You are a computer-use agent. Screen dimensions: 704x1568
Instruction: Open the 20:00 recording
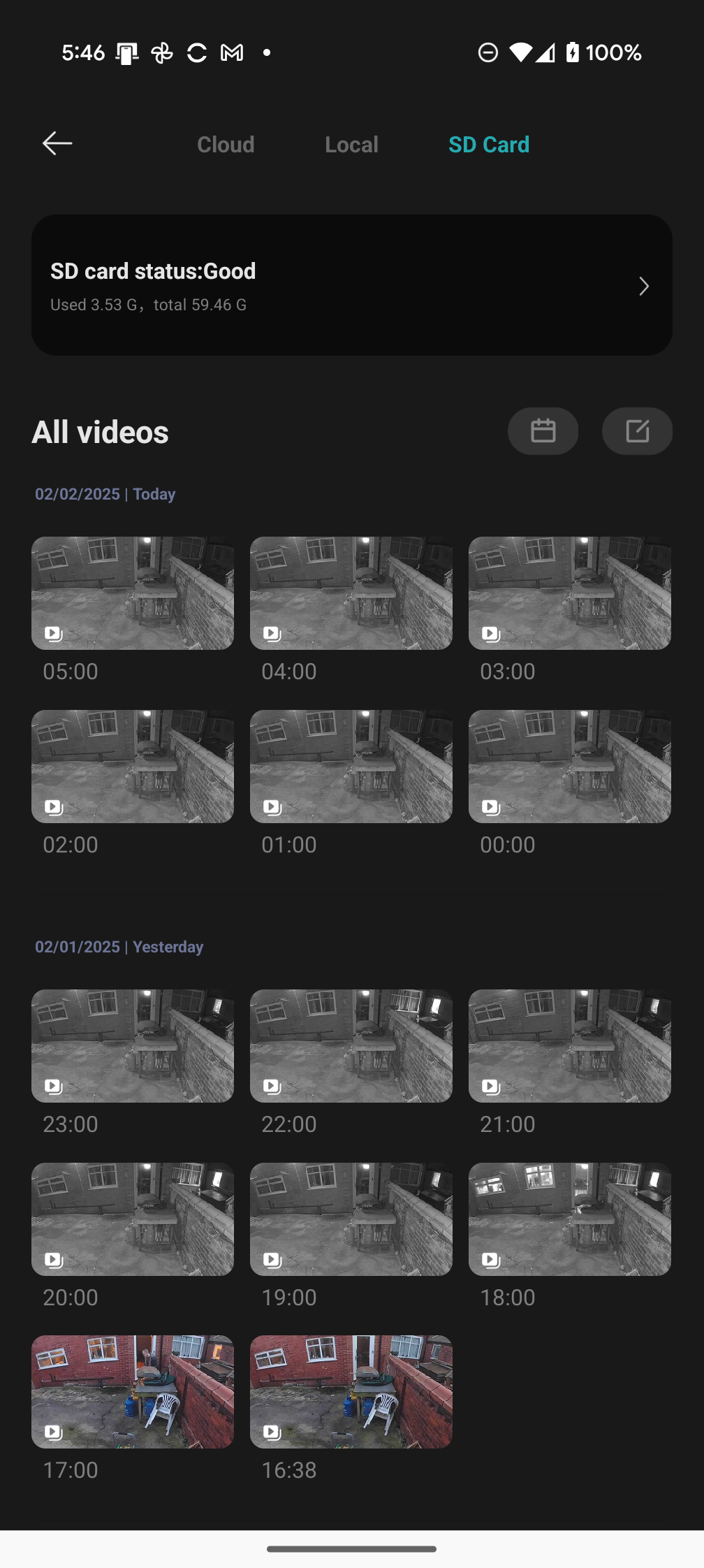click(x=133, y=1219)
